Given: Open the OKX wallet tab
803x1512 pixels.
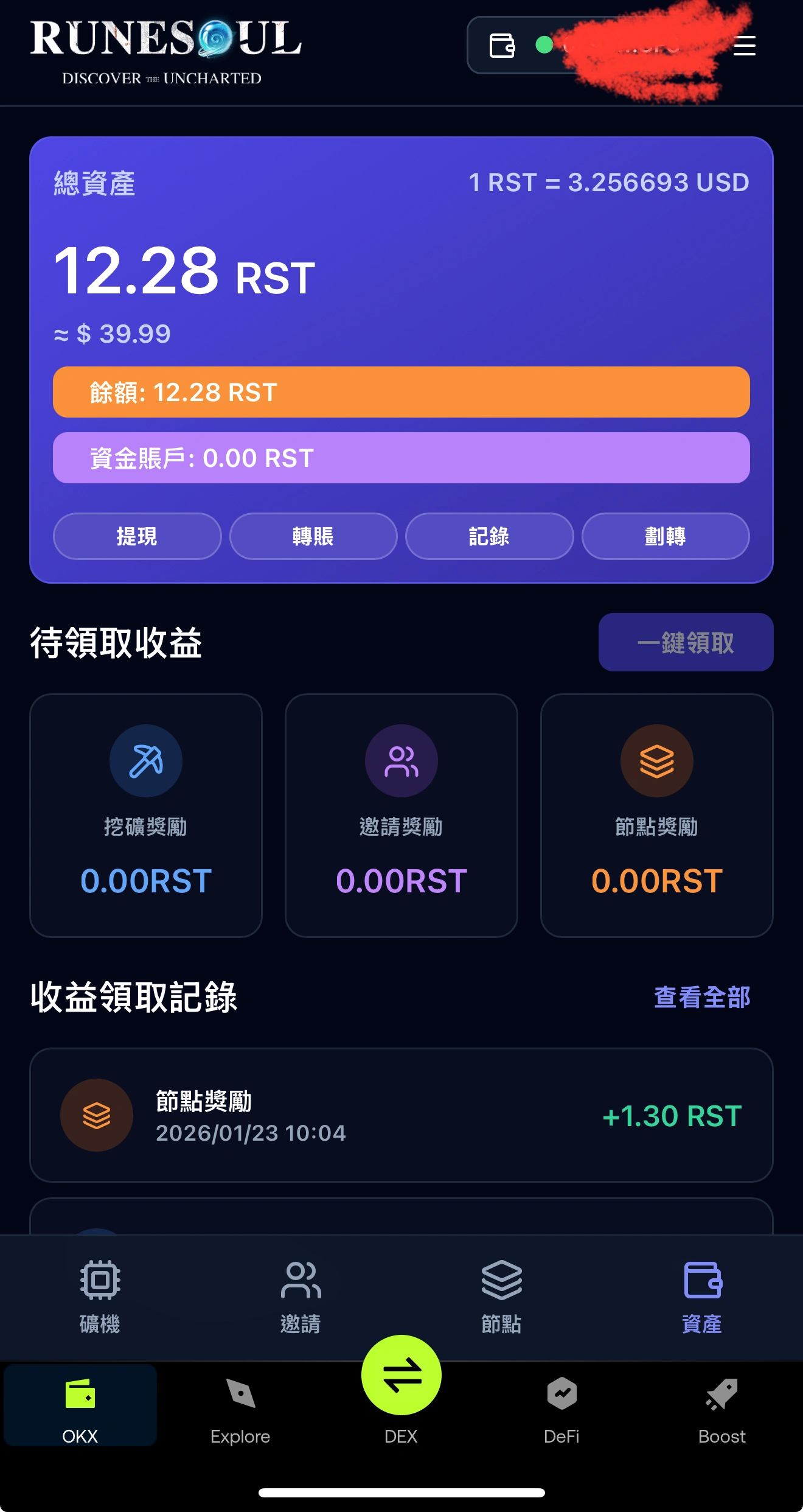Looking at the screenshot, I should tap(80, 1407).
